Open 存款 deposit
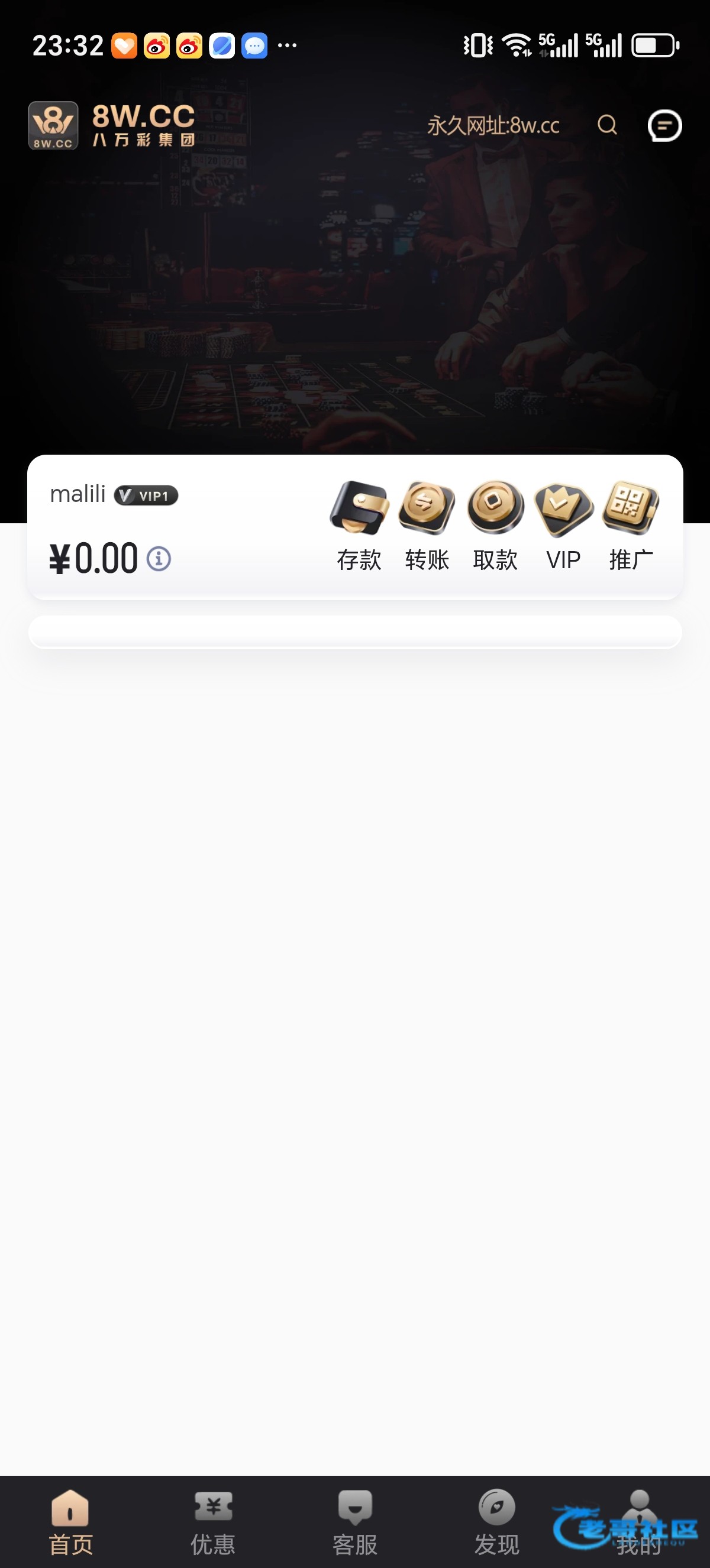Image resolution: width=710 pixels, height=1568 pixels. click(x=359, y=525)
